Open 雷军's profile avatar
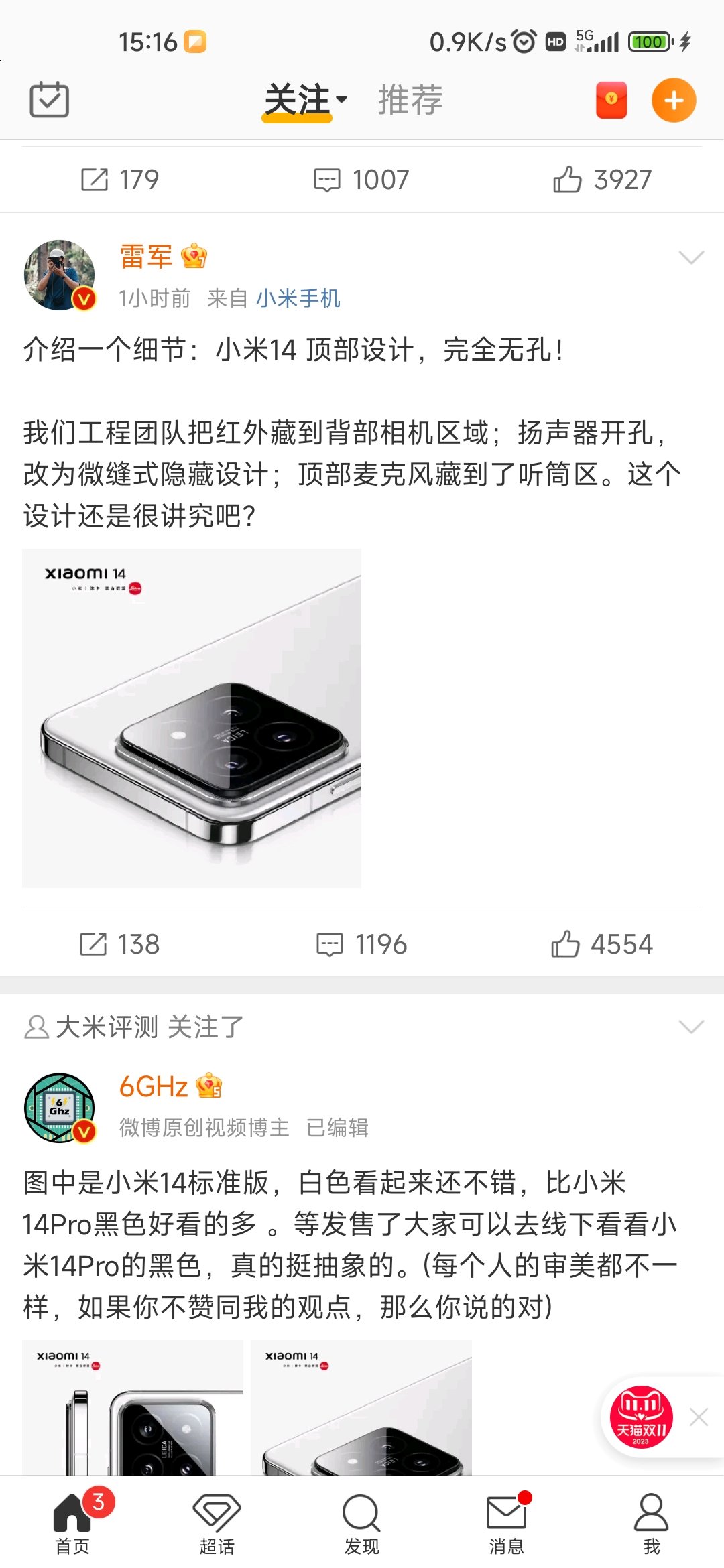 (60, 275)
